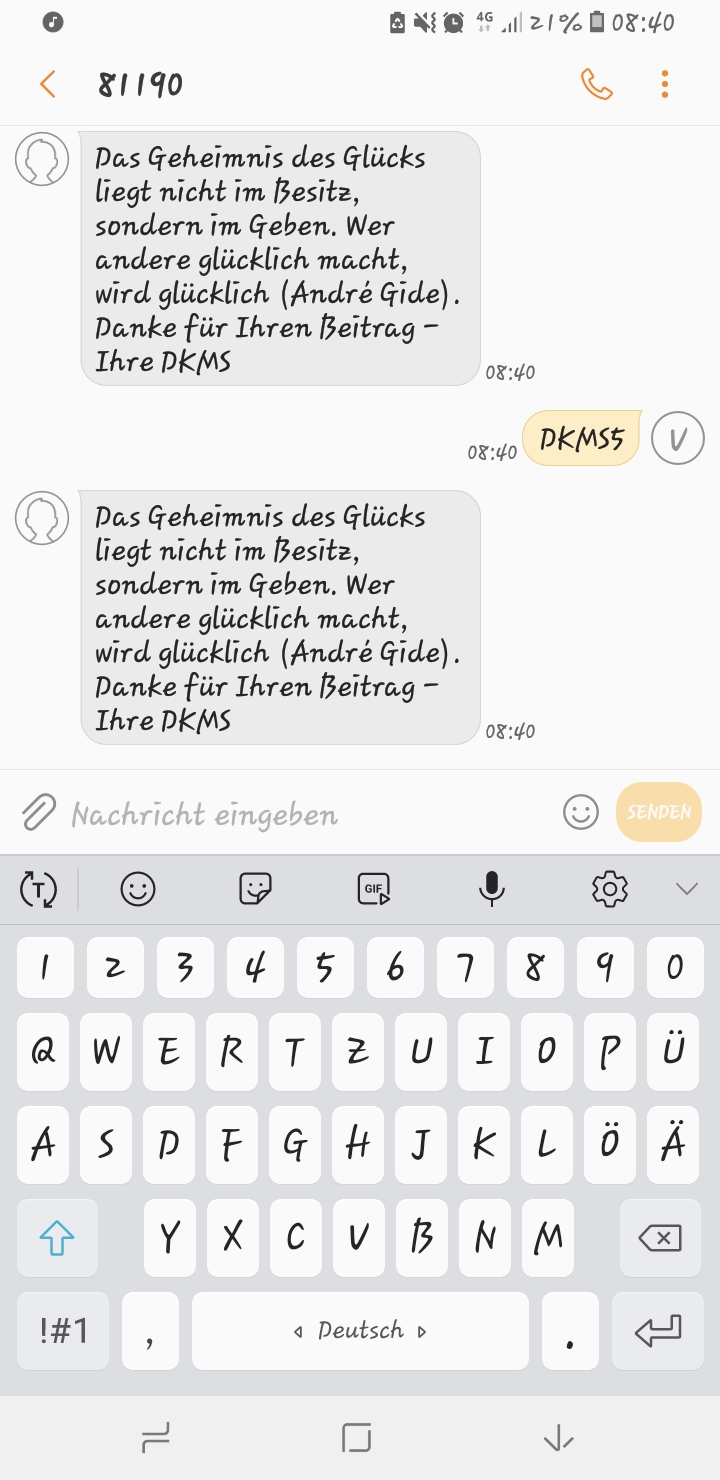Screen dimensions: 720x1480
Task: Switch keyboard to symbols with !#1
Action: point(64,1331)
